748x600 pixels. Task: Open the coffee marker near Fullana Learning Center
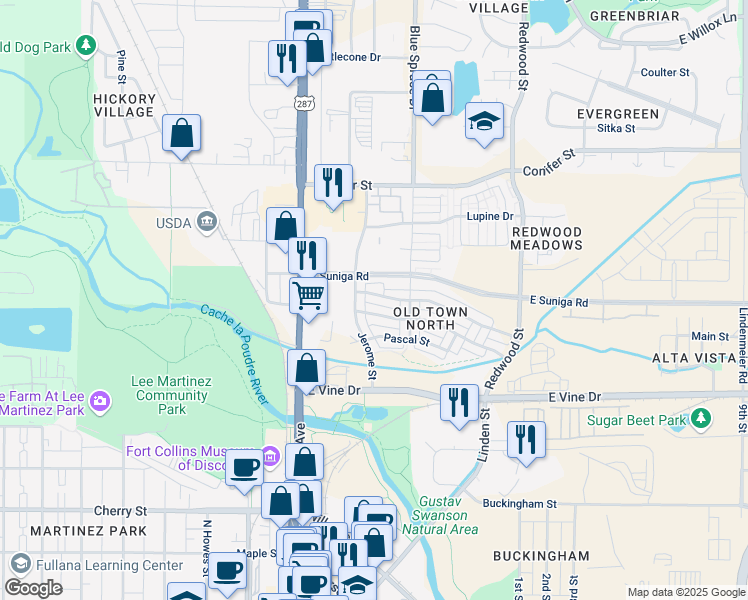click(x=228, y=572)
